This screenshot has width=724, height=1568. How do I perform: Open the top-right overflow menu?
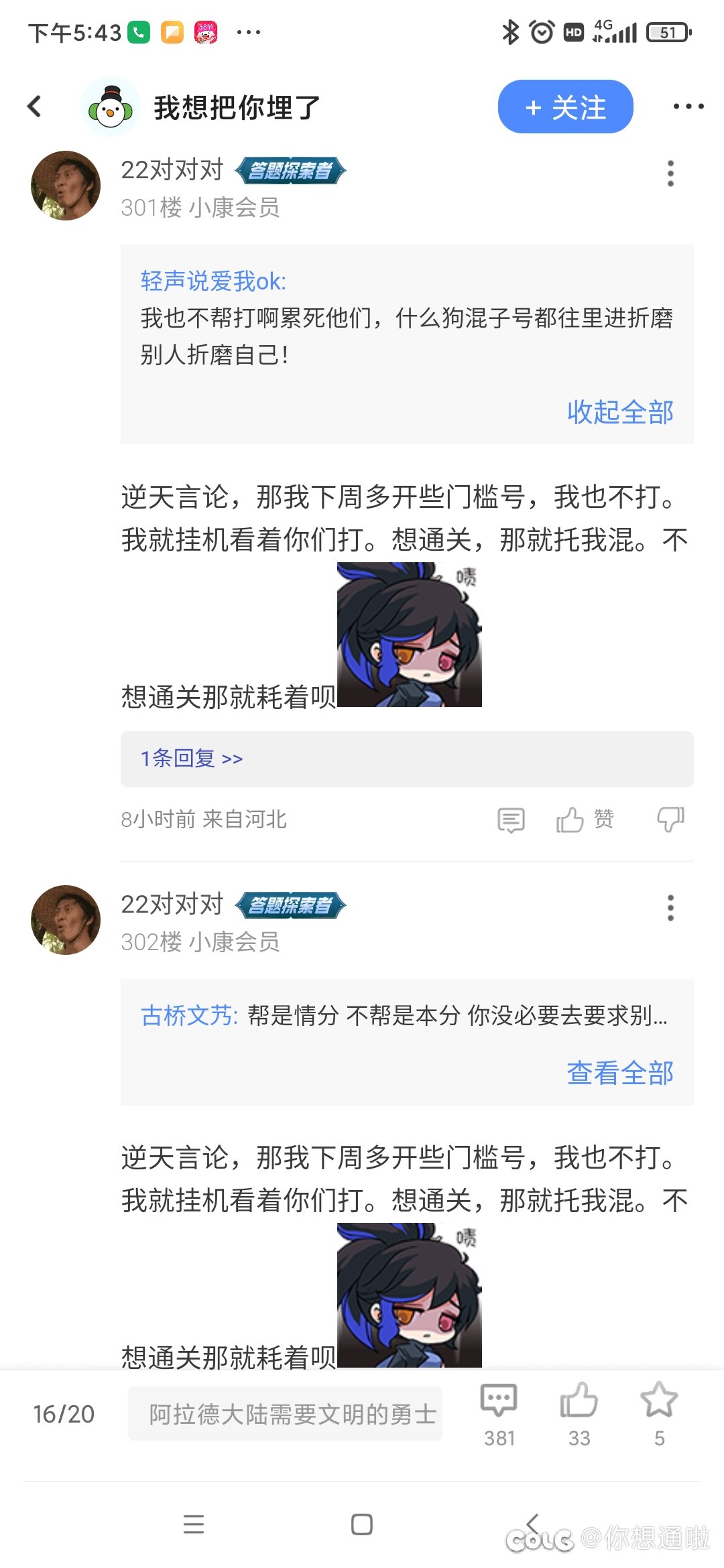tap(688, 106)
